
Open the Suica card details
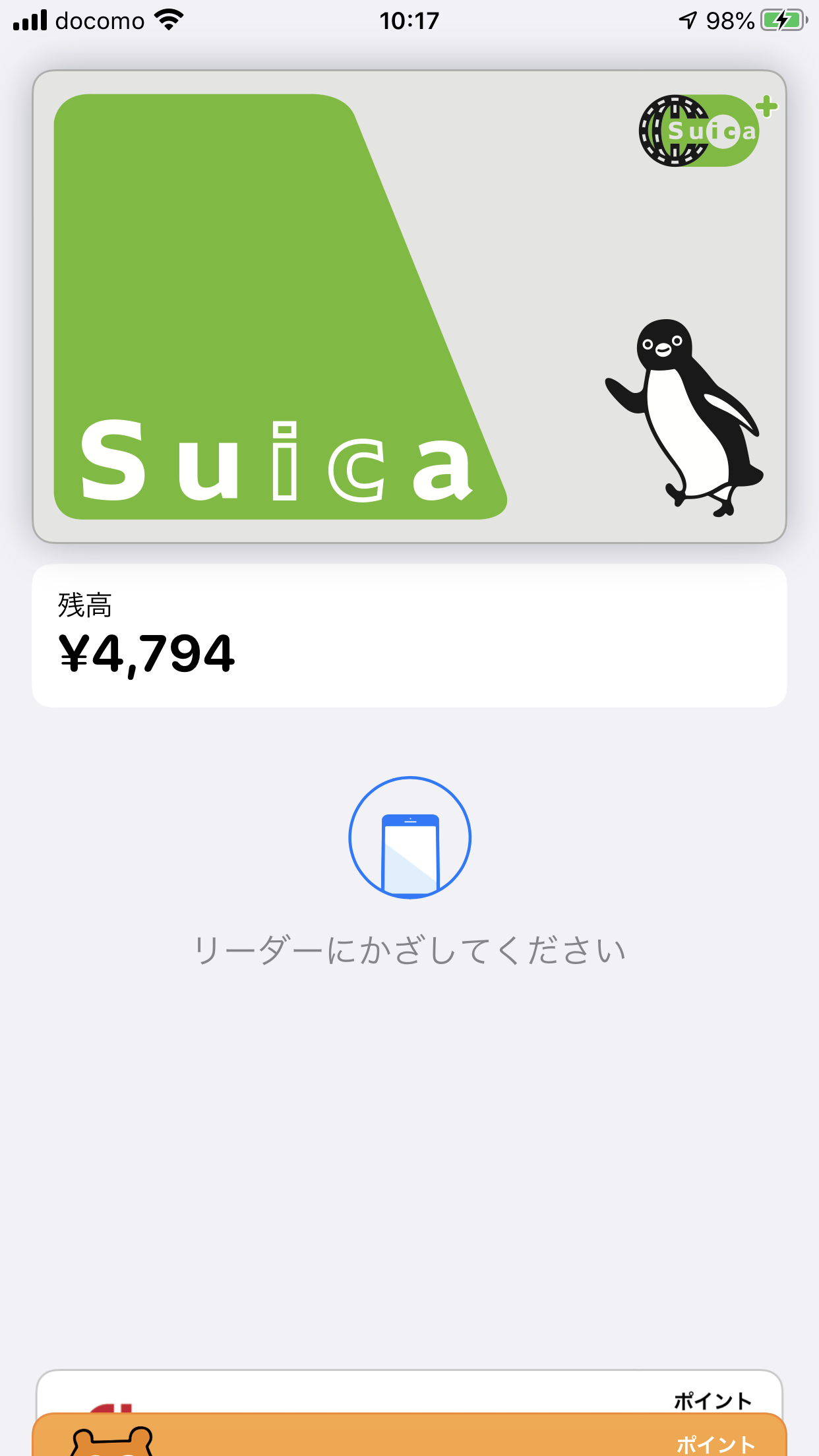[409, 307]
